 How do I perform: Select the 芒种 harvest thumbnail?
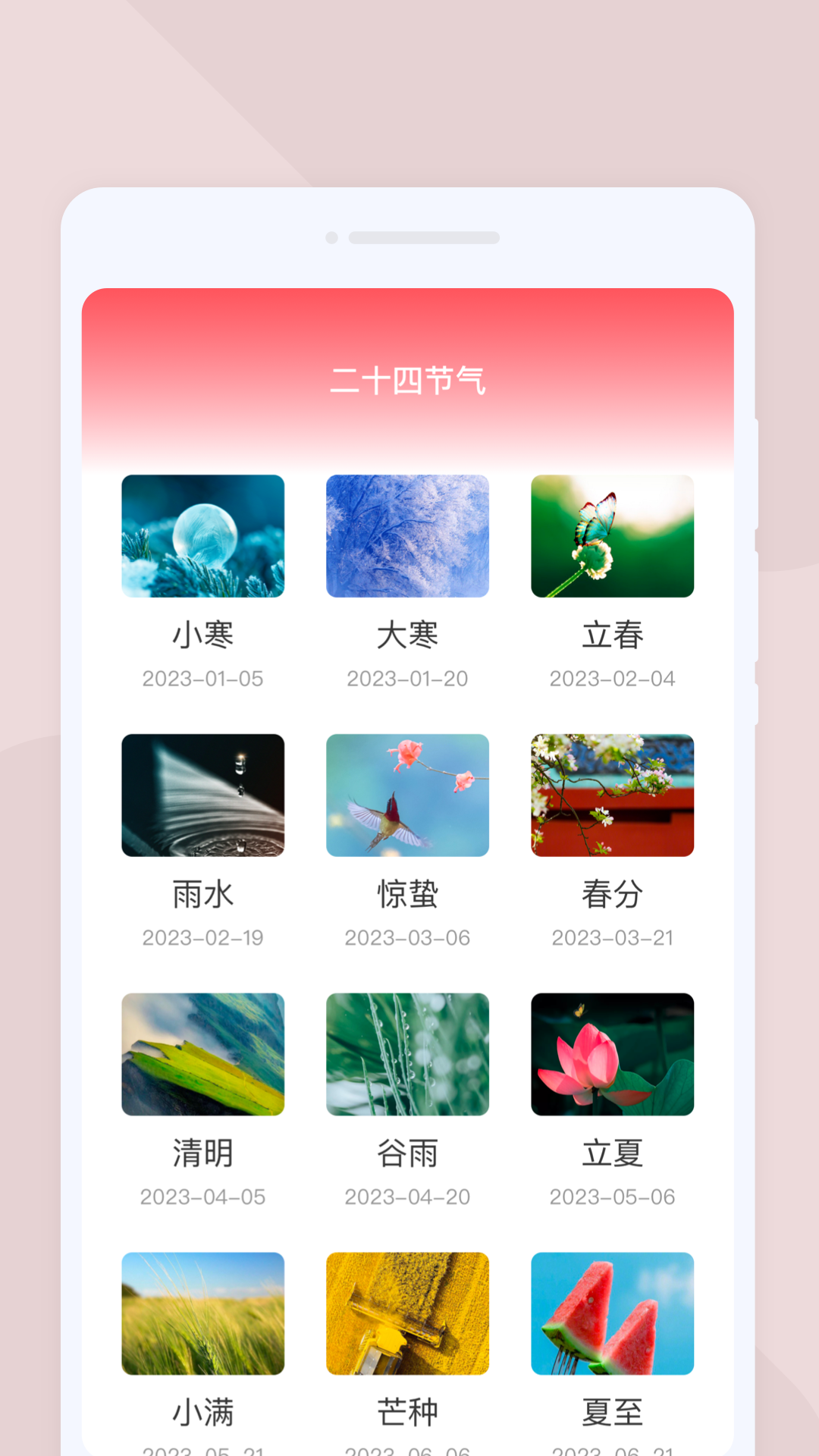coord(407,1313)
